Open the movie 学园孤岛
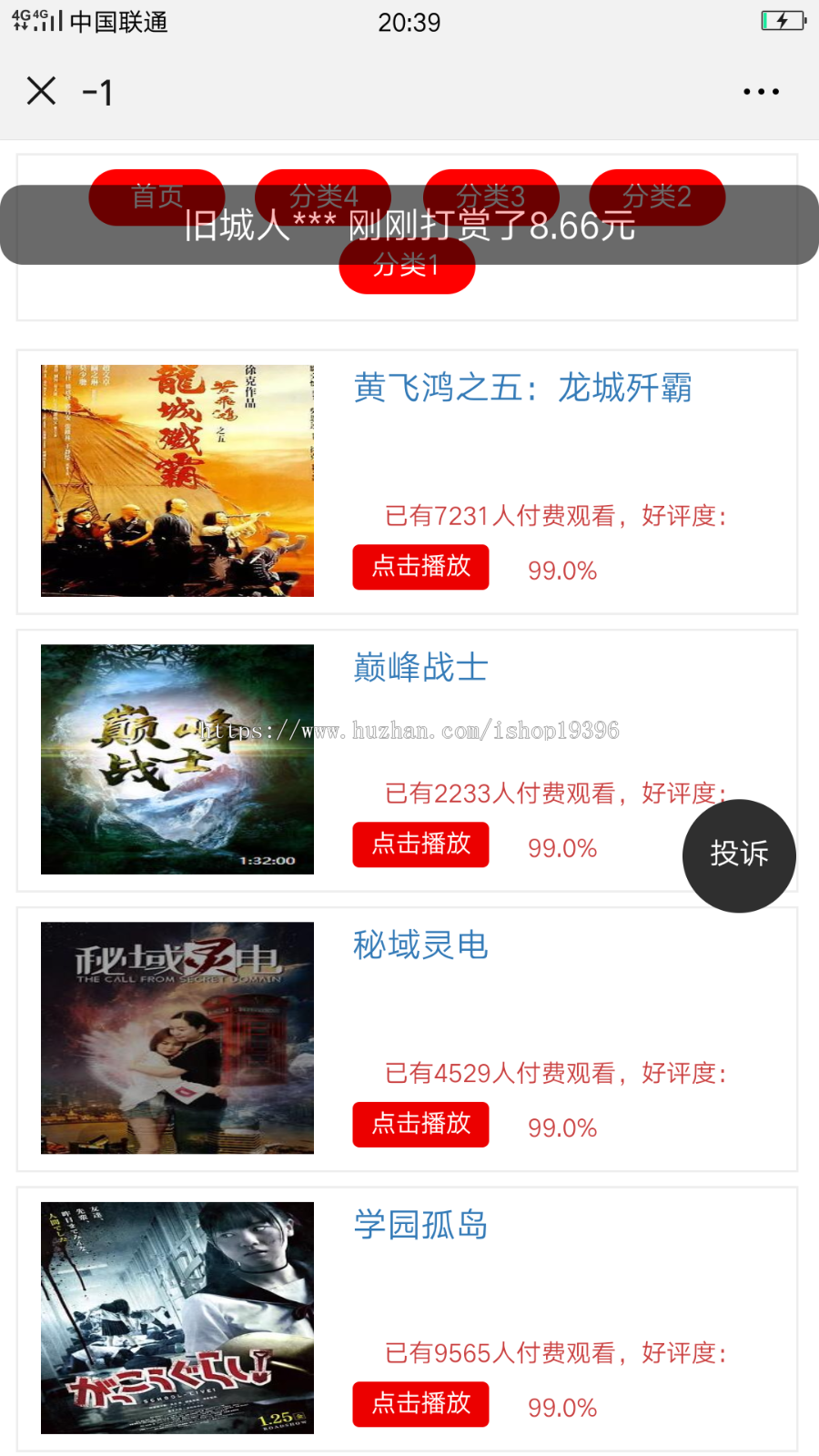The image size is (819, 1456). coord(420,1226)
